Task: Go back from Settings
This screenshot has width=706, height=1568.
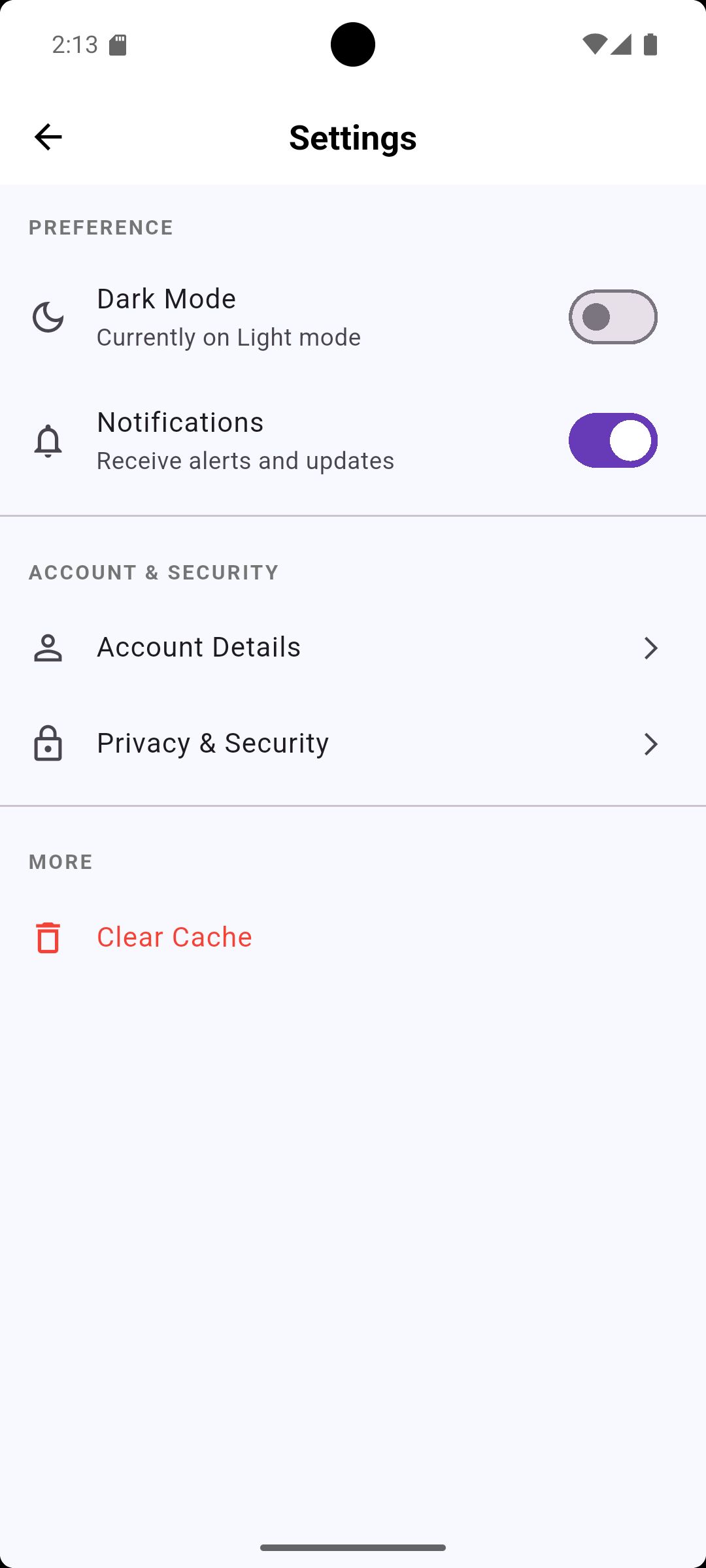Action: (48, 137)
